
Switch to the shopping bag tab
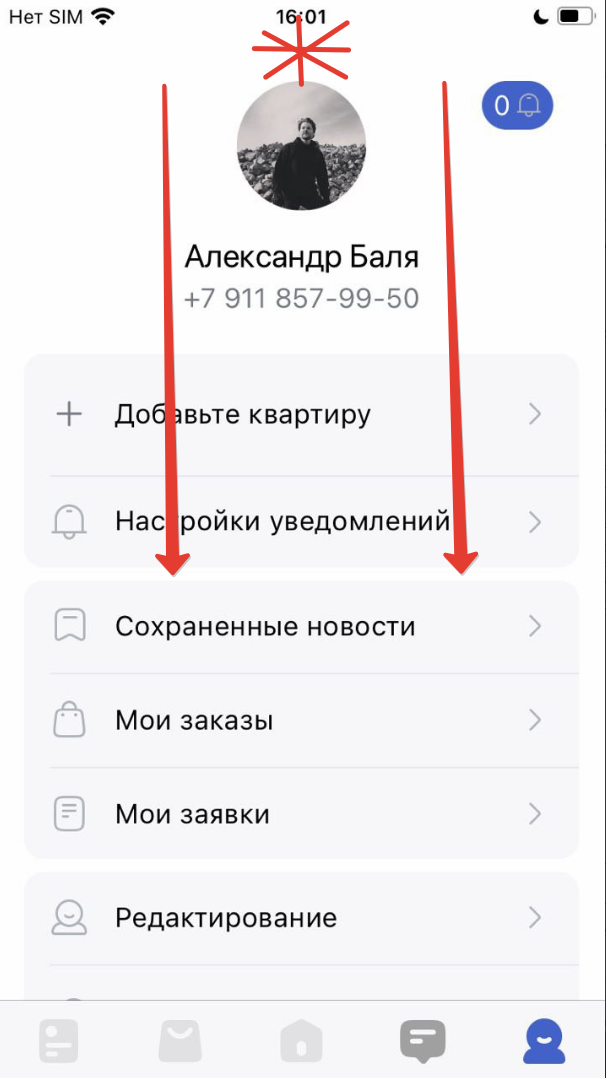point(180,1041)
